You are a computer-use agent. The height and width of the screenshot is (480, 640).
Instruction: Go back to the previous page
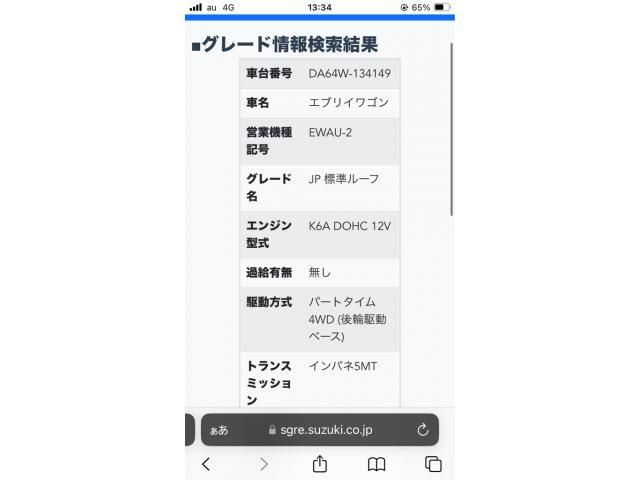coord(206,464)
